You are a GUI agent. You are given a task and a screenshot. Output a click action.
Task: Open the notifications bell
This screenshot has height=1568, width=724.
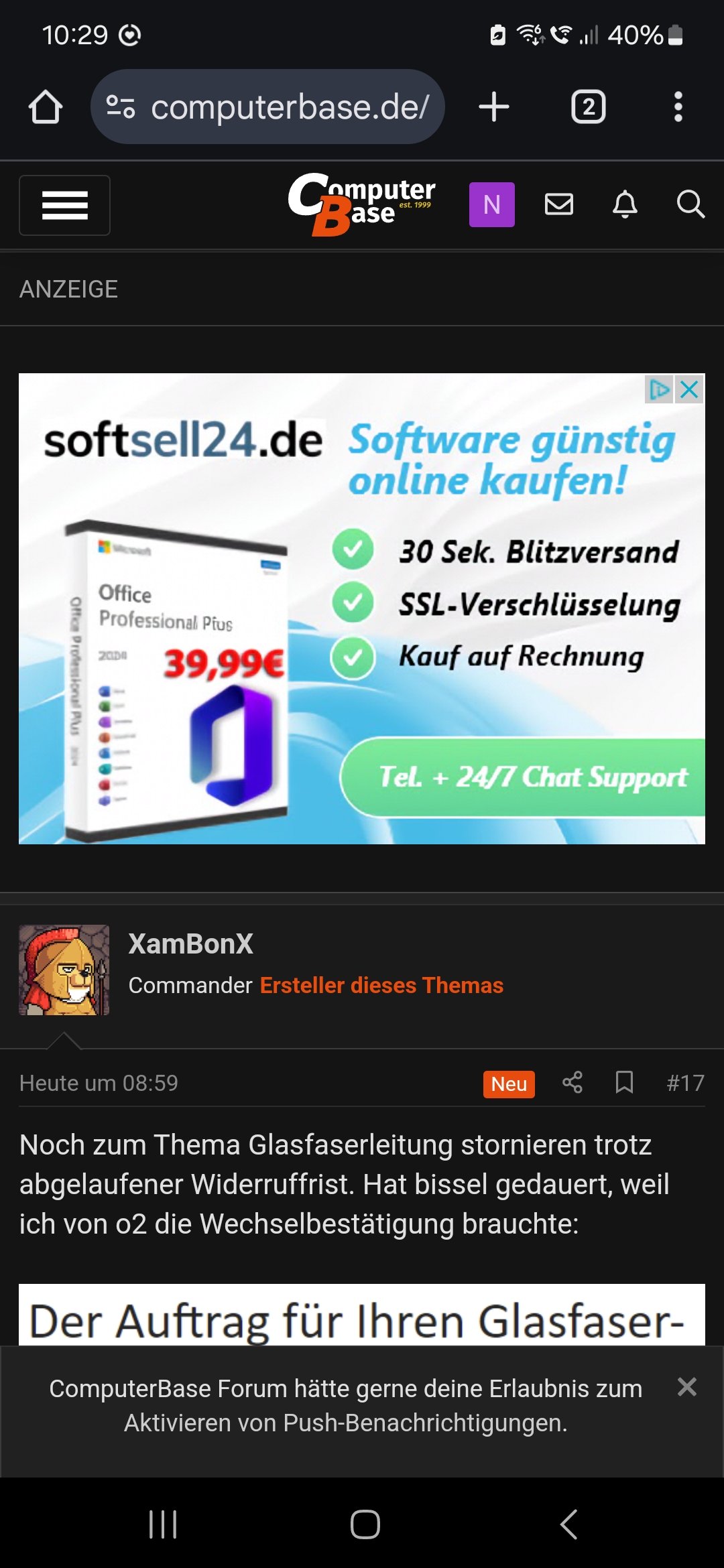tap(625, 204)
